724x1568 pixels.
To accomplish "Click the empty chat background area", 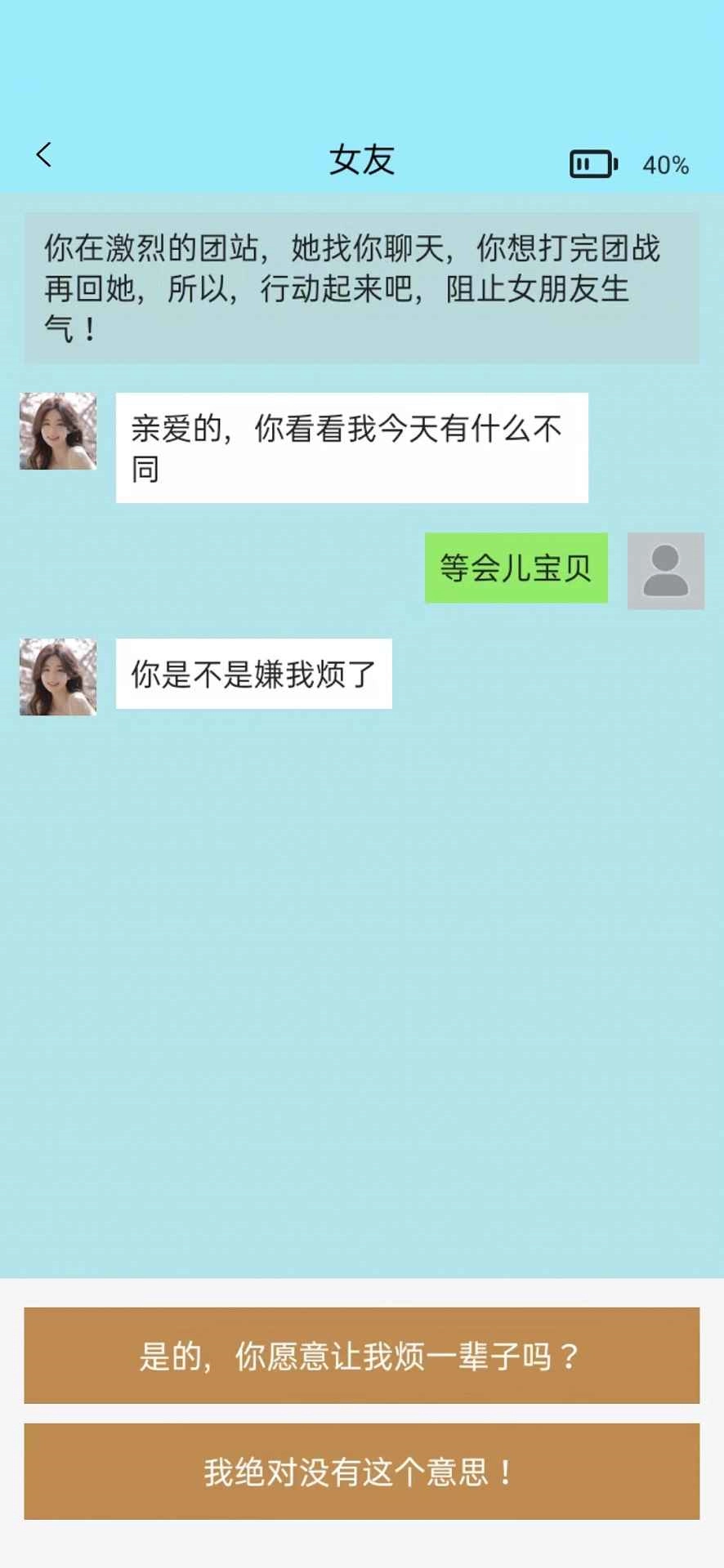I will coord(362,980).
